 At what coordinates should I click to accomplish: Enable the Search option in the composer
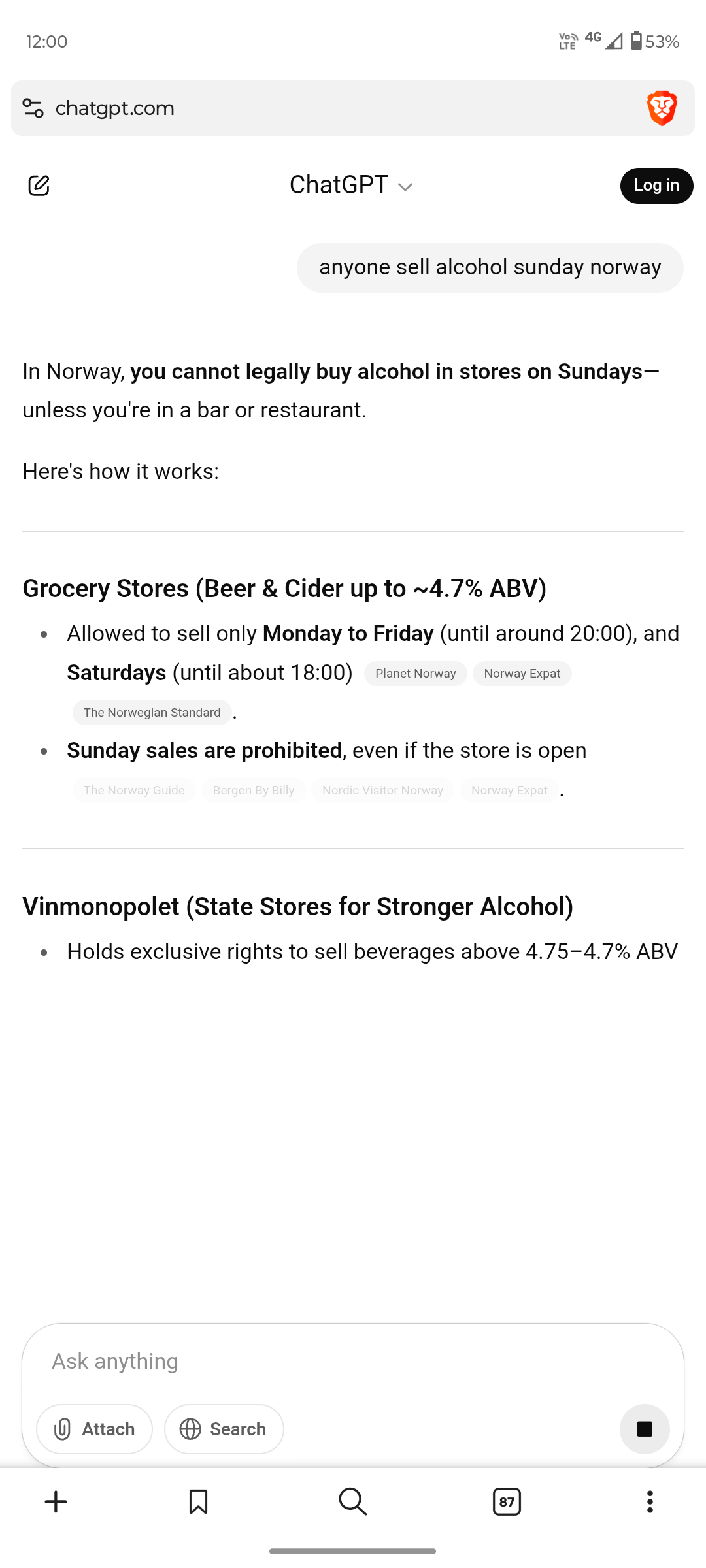[224, 1429]
